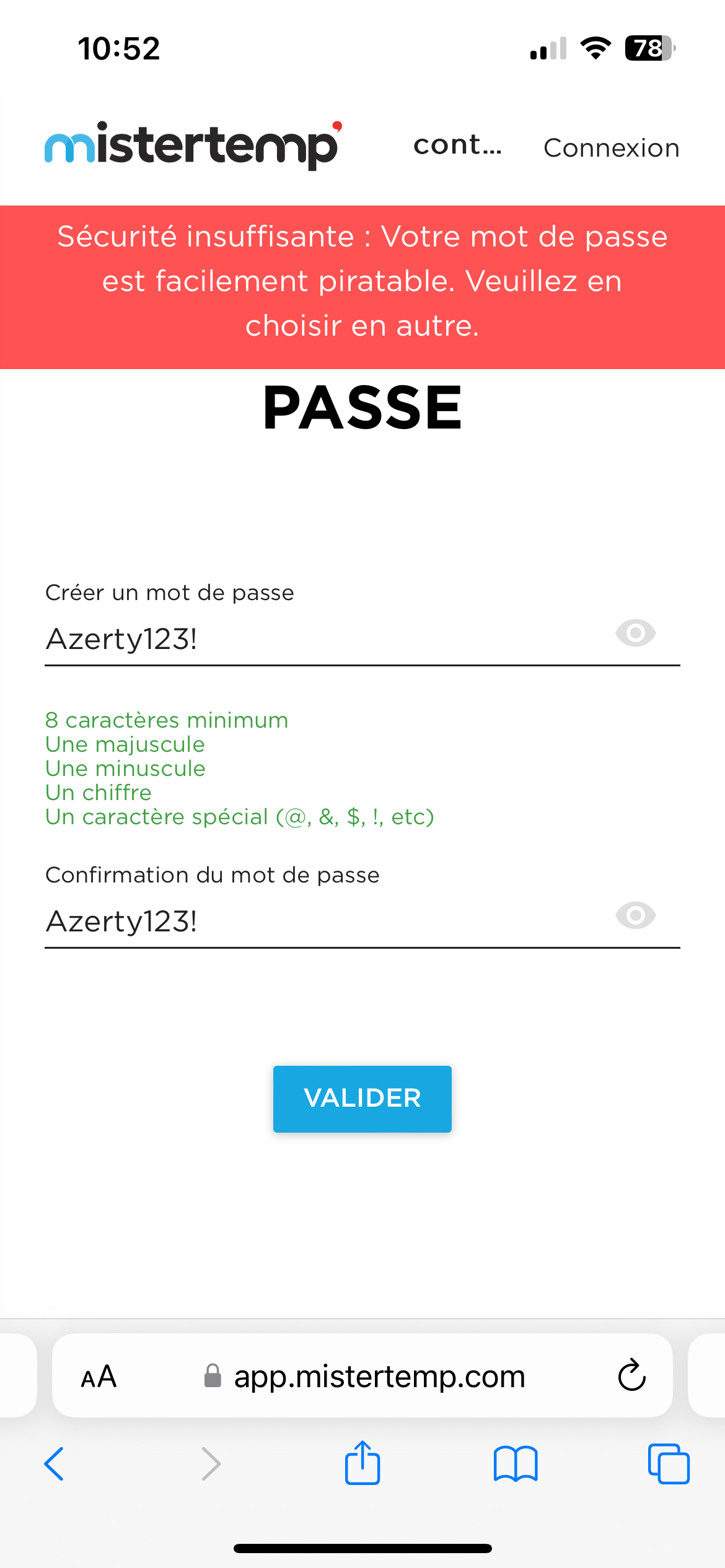
Task: Open the Connexion link
Action: coord(611,148)
